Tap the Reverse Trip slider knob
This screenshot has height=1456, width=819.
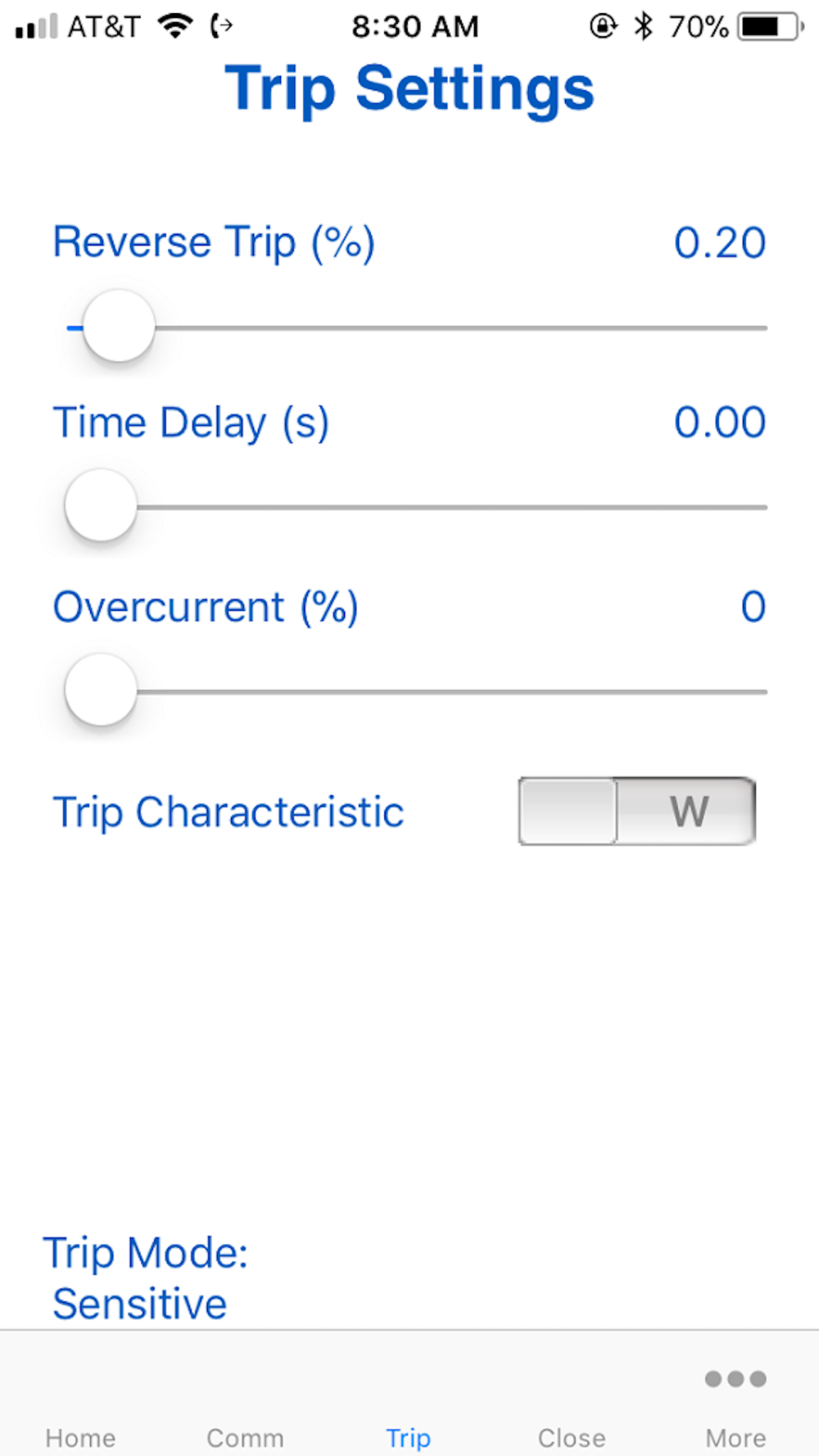119,325
